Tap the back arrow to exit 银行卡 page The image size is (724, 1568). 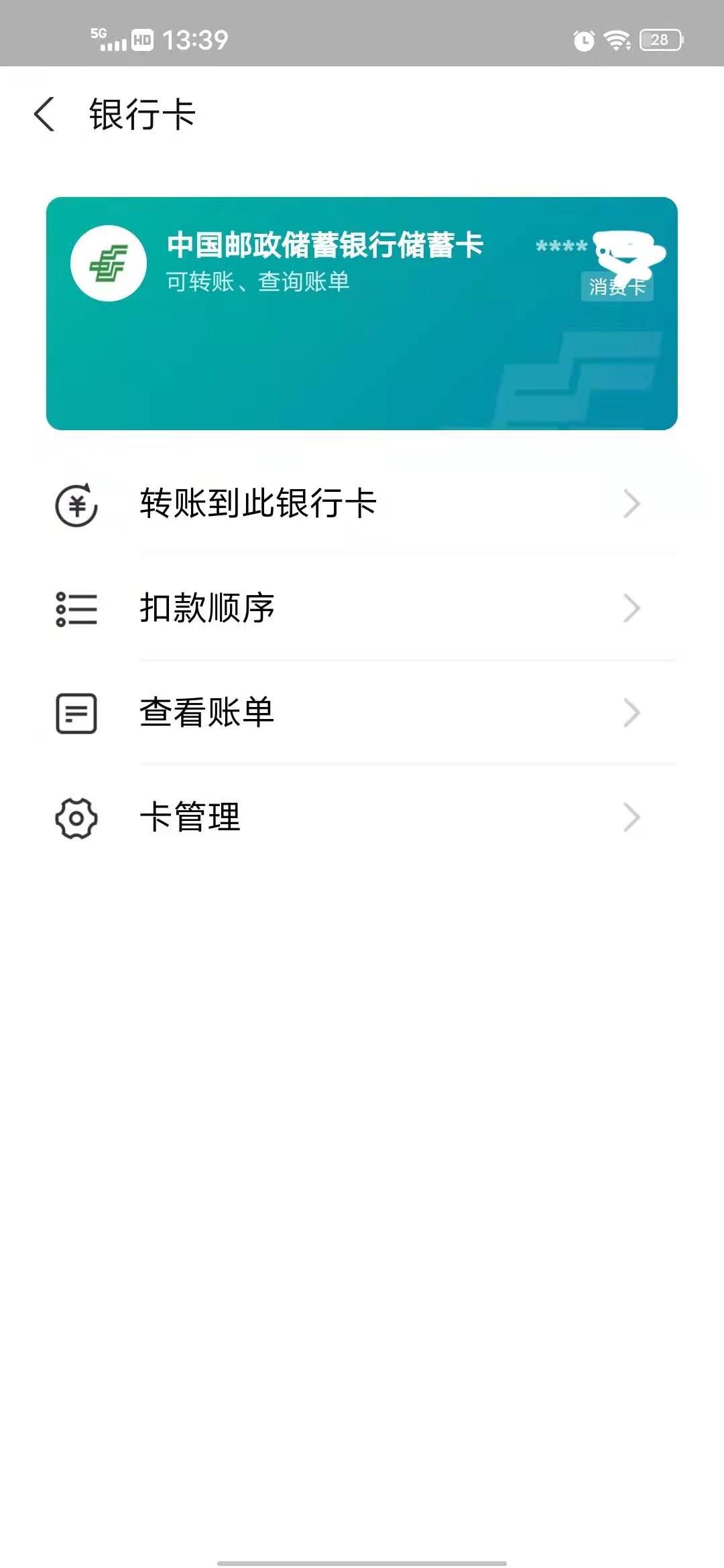[44, 114]
